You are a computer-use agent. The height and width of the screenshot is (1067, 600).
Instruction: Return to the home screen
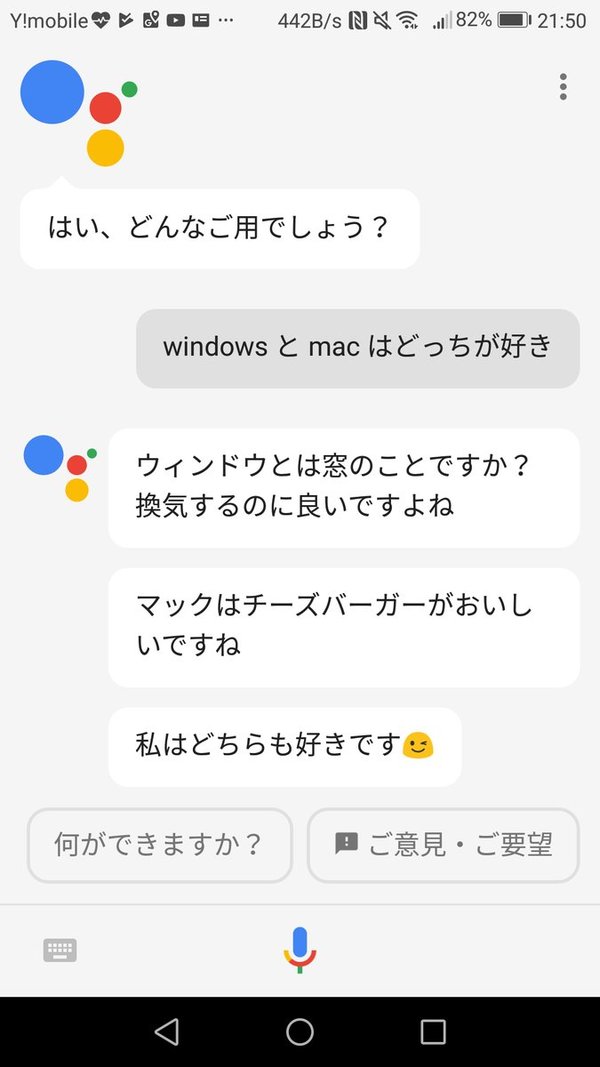pos(300,1031)
